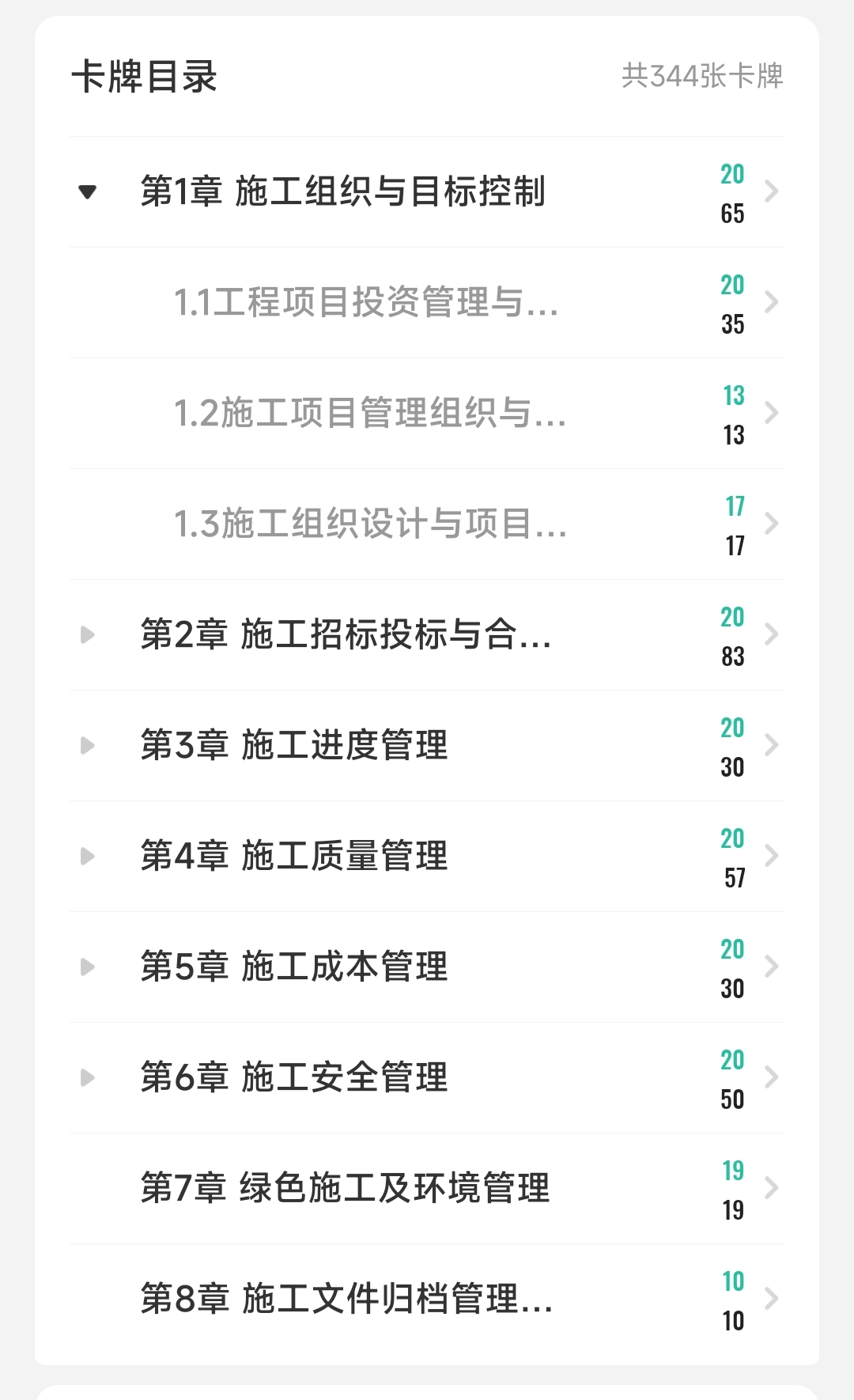Image resolution: width=854 pixels, height=1400 pixels.
Task: Expand the 第4章 arrow
Action: tap(88, 856)
